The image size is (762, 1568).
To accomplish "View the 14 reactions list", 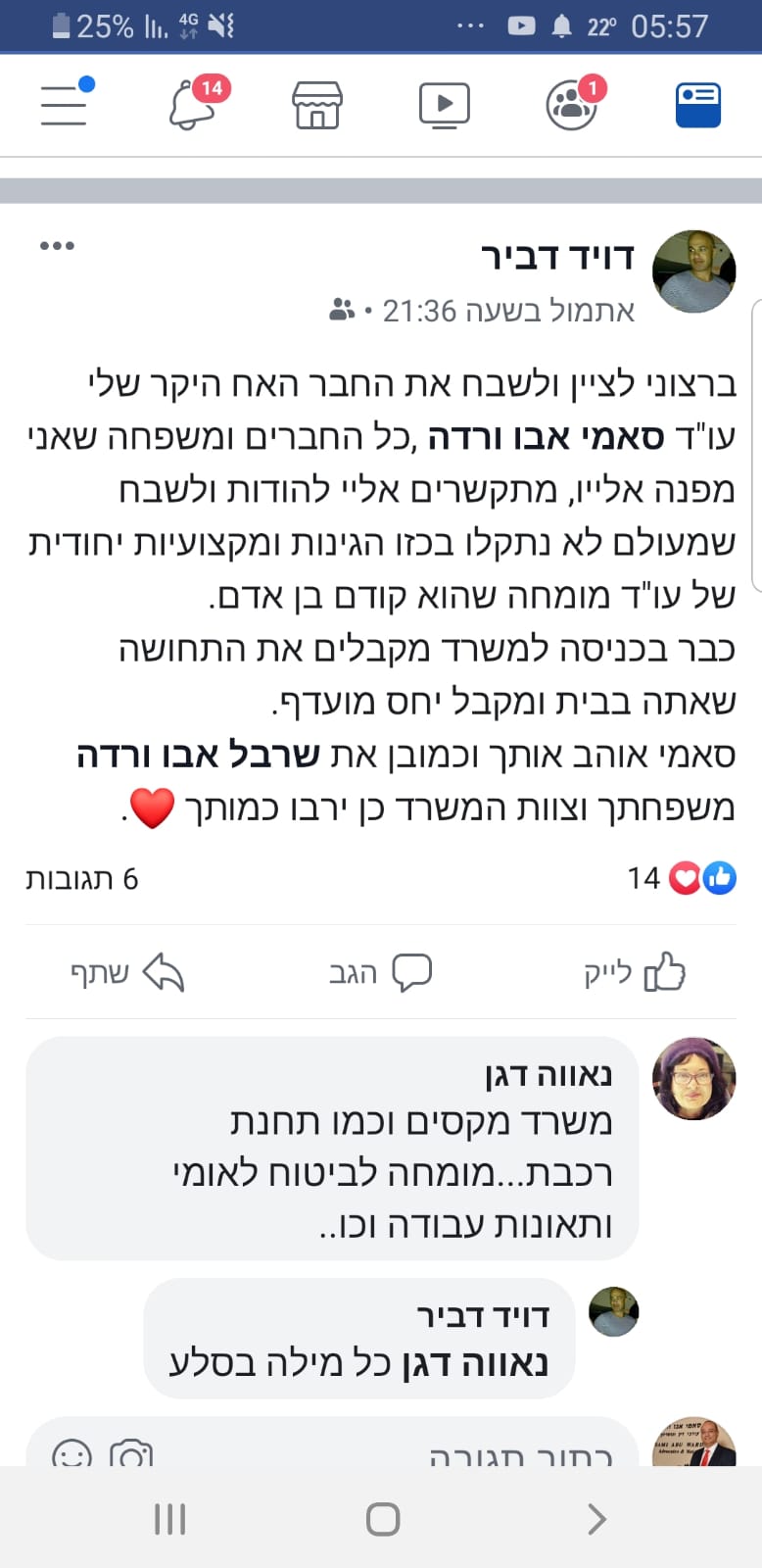I will (x=682, y=878).
